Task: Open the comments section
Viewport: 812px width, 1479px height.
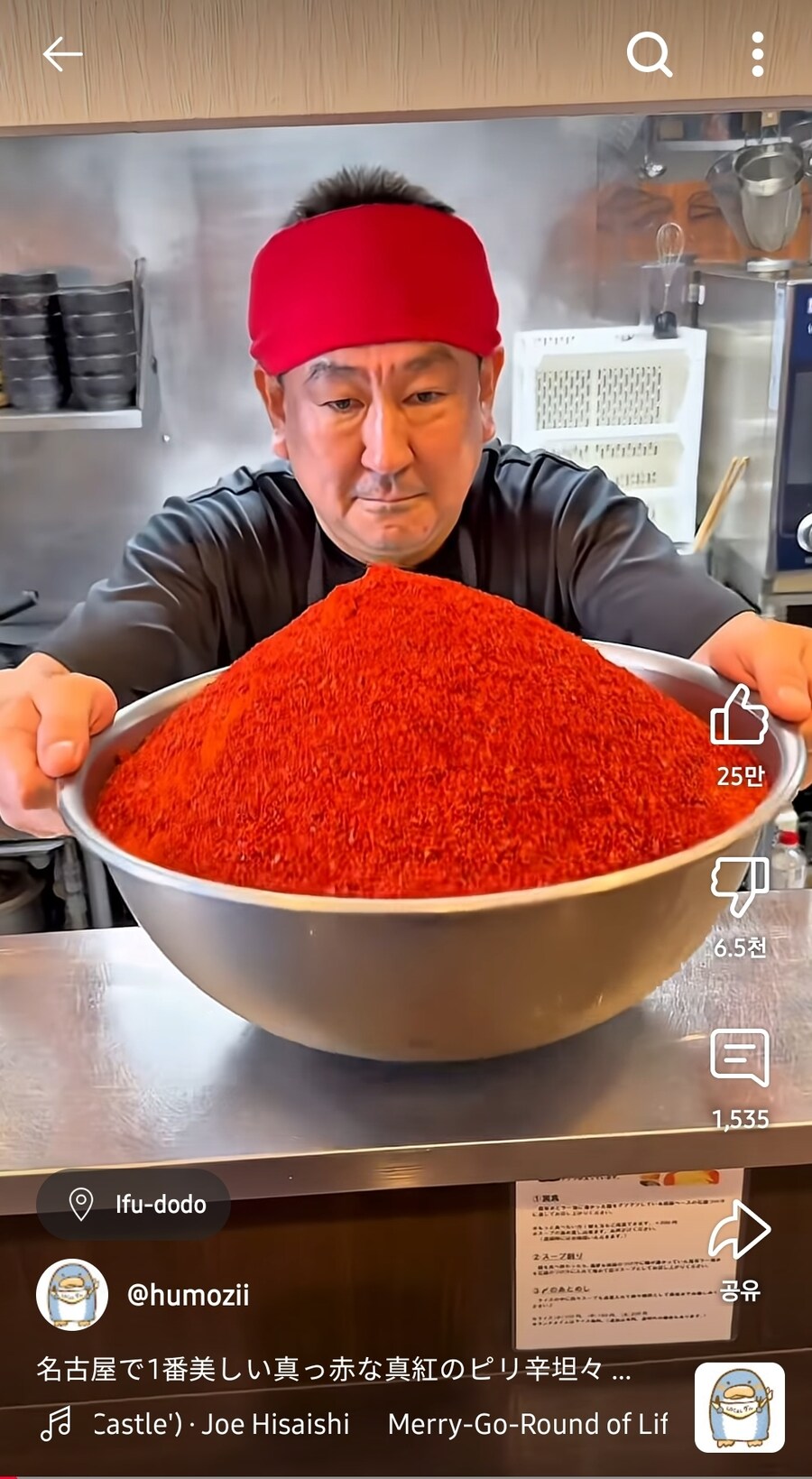Action: pyautogui.click(x=739, y=1058)
